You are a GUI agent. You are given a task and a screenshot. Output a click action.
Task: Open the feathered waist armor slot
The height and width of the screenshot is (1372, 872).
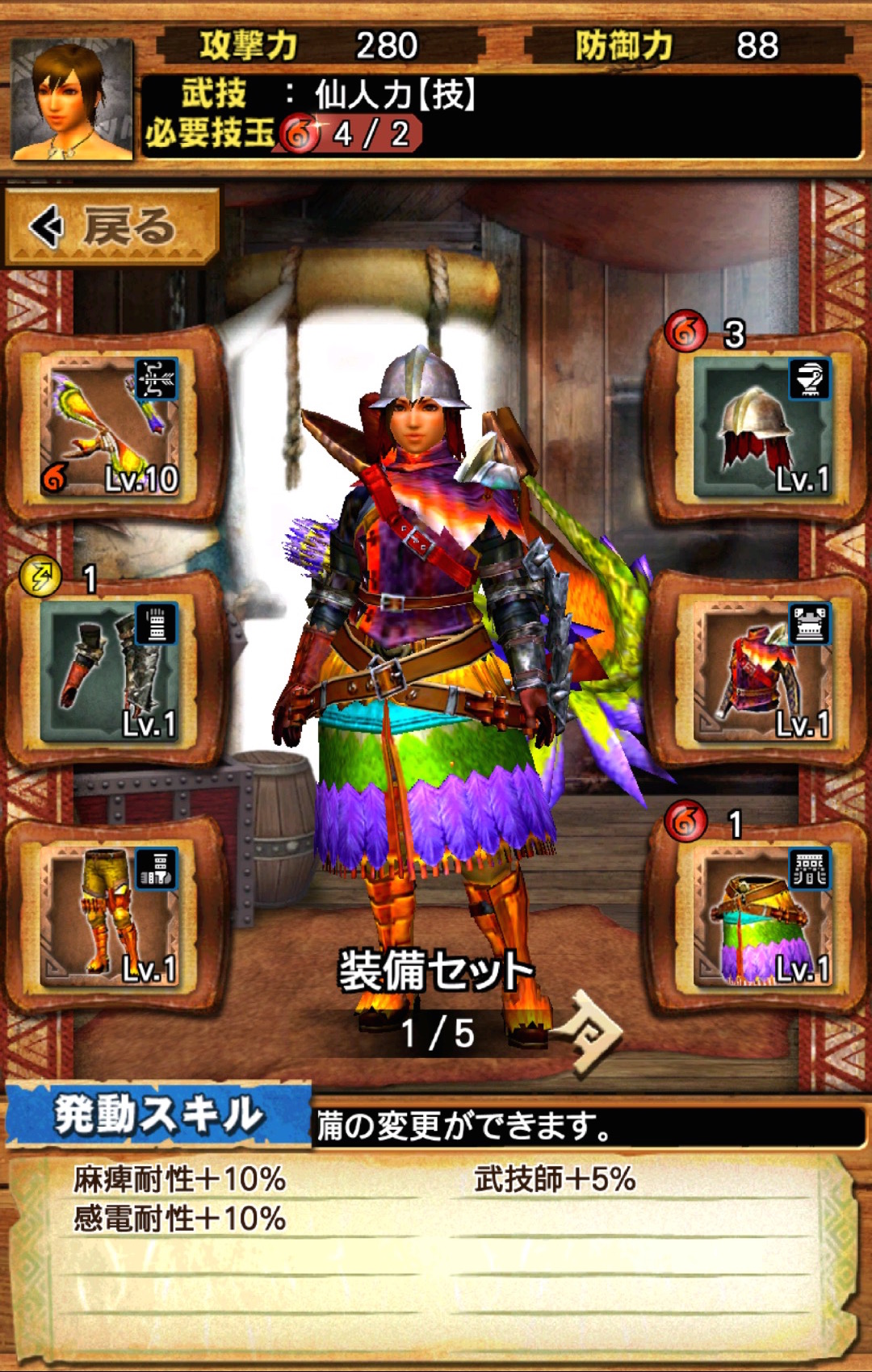point(760,916)
